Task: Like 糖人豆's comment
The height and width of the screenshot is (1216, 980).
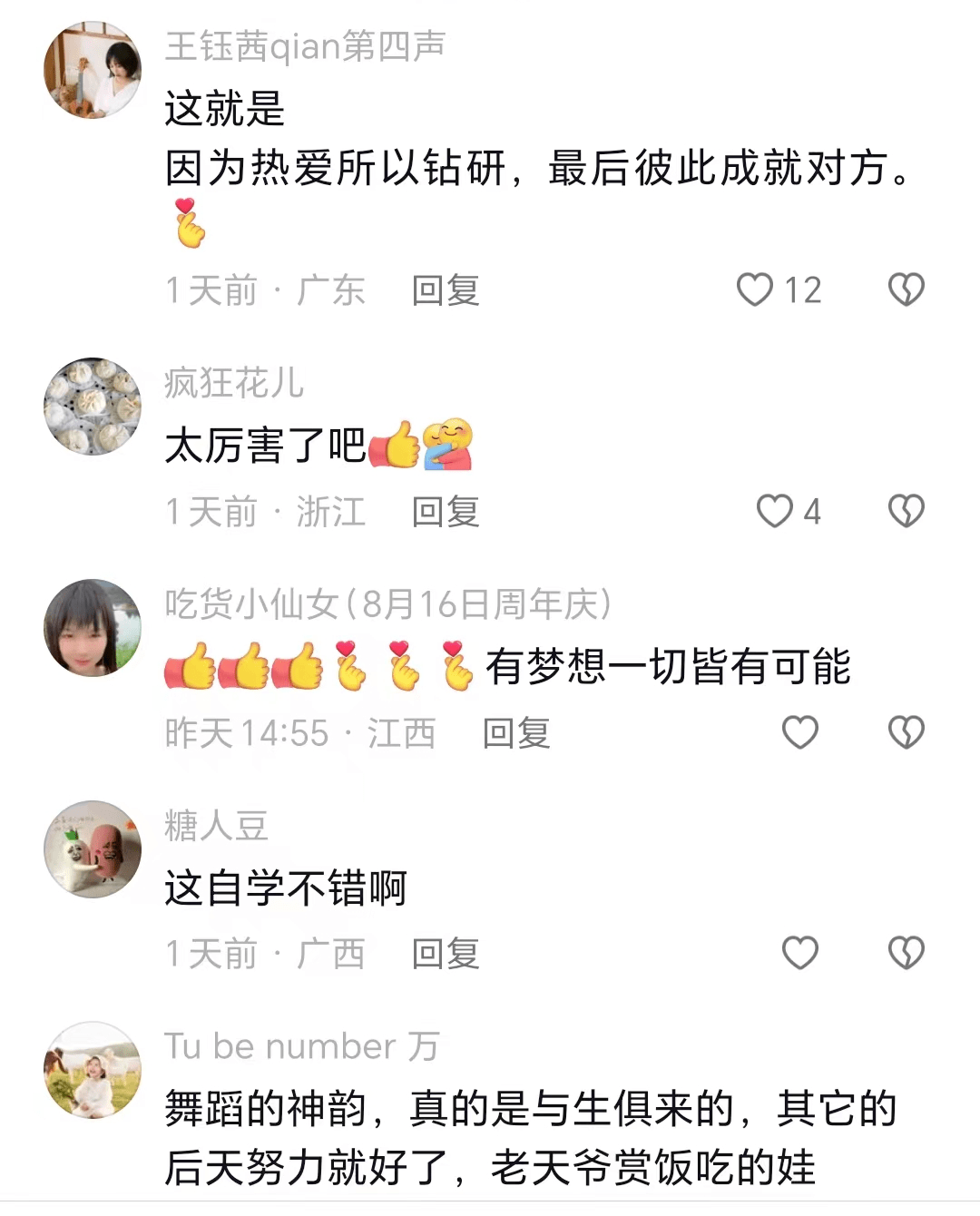Action: pos(800,954)
